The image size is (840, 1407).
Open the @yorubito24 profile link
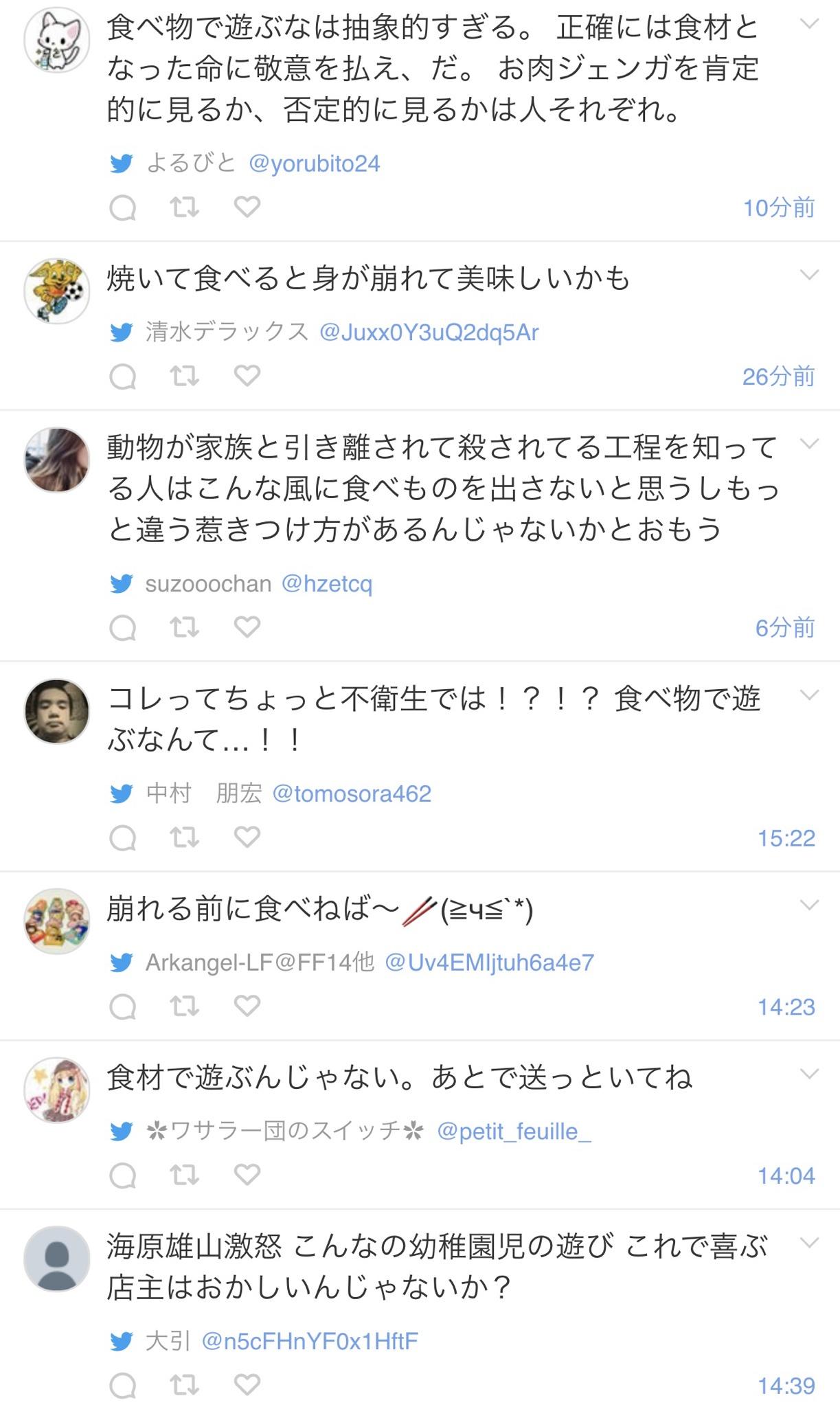click(314, 164)
